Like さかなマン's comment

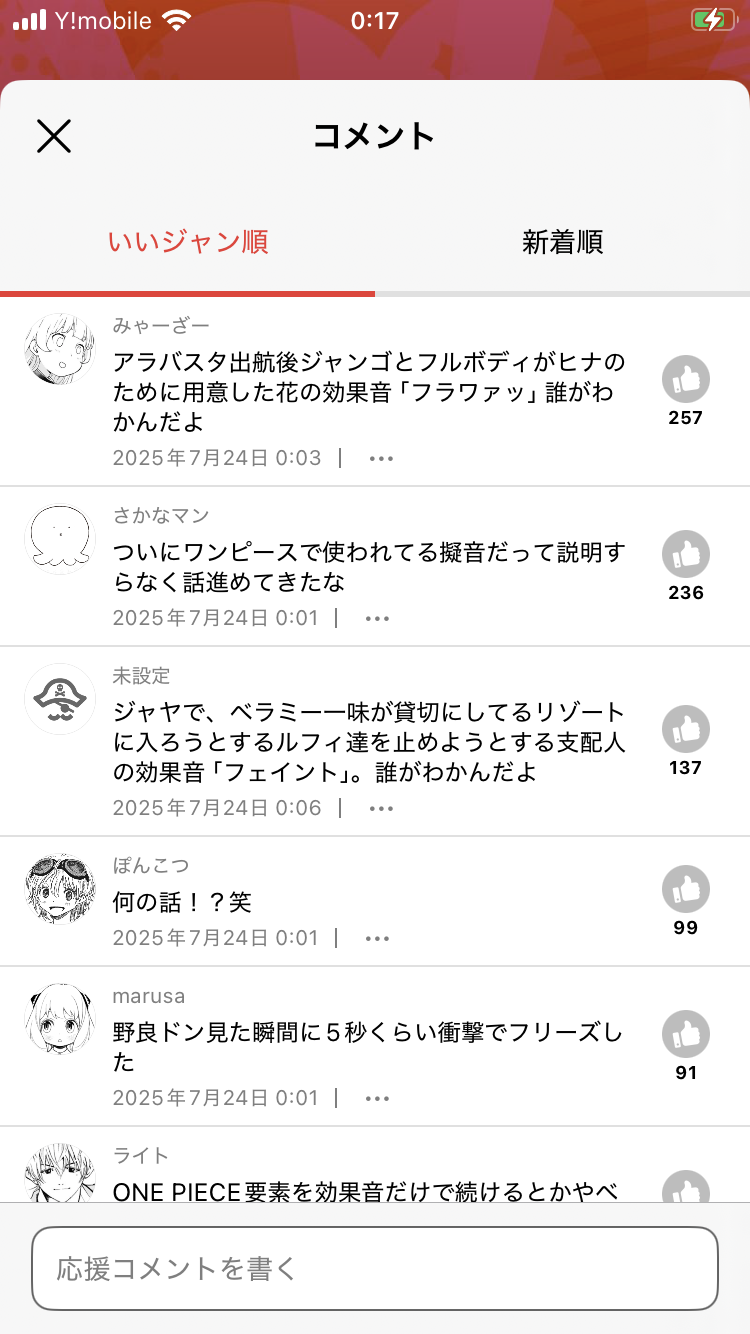point(686,554)
